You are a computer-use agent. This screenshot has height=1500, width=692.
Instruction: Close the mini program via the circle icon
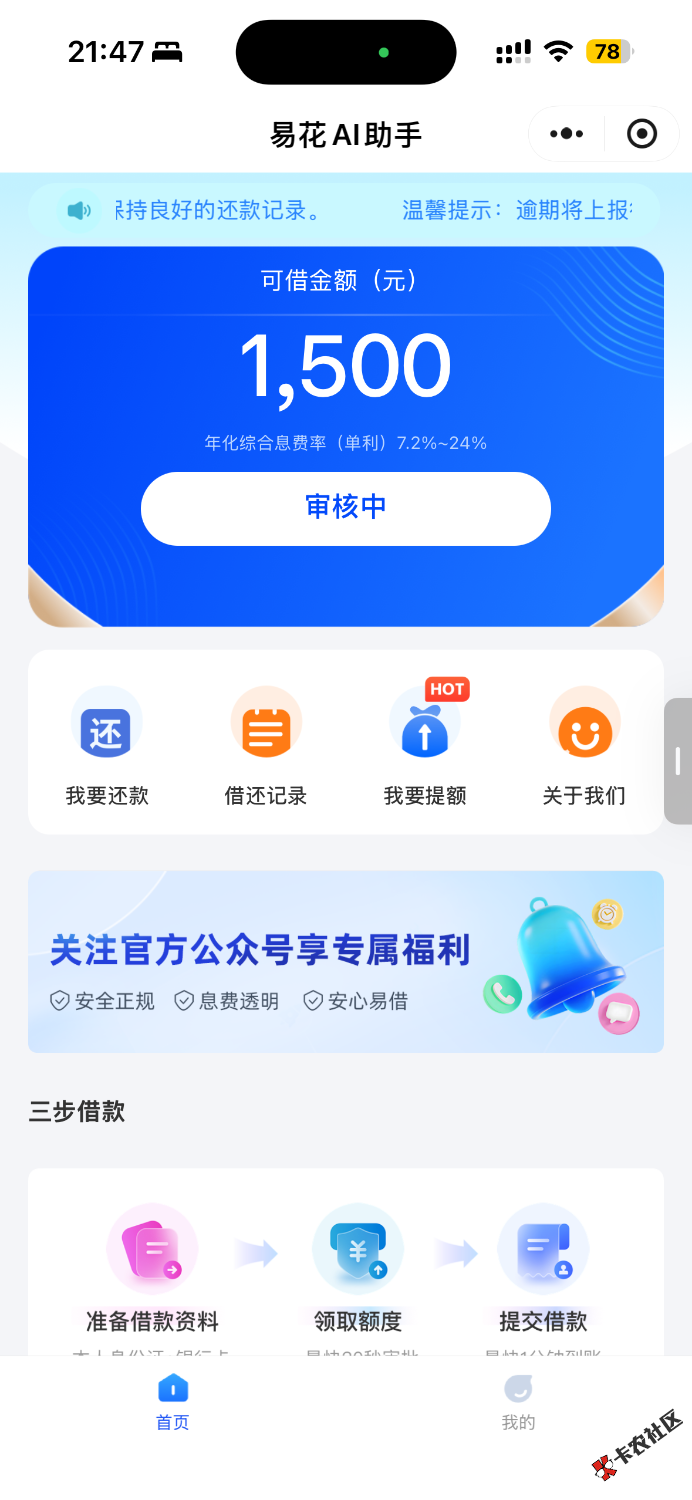click(641, 133)
